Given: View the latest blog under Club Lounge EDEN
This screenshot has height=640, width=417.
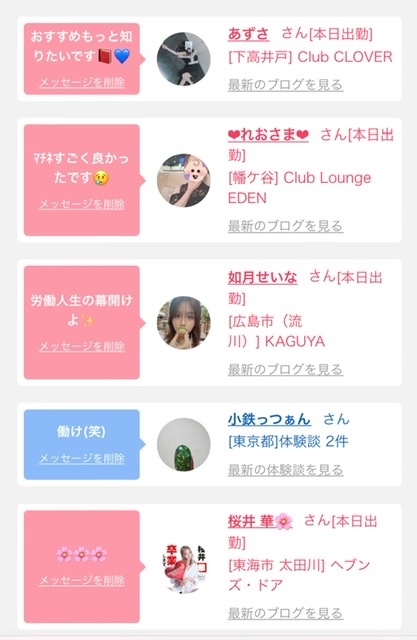Looking at the screenshot, I should [x=285, y=226].
